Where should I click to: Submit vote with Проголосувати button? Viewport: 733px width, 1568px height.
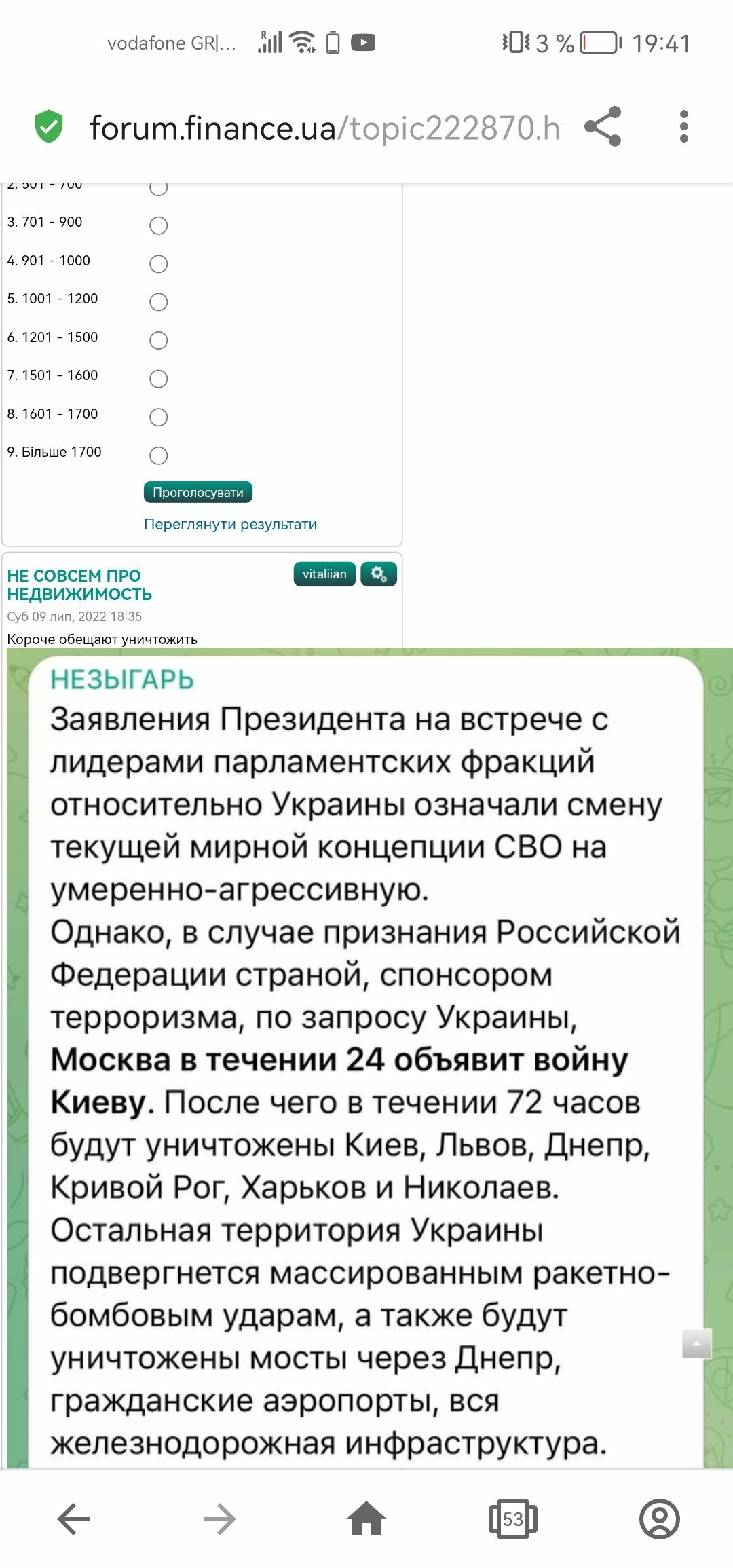[198, 492]
